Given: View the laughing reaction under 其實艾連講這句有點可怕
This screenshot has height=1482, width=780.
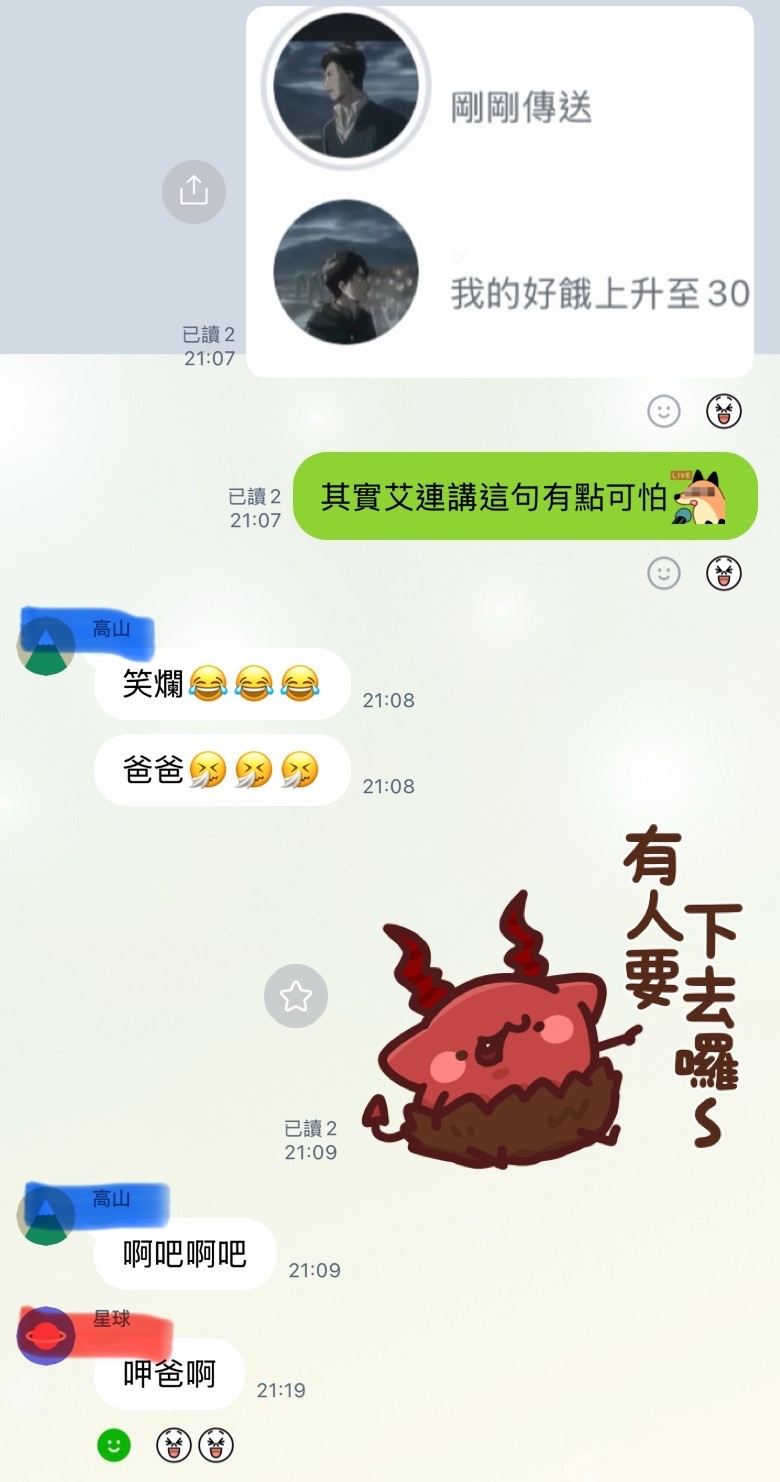Looking at the screenshot, I should (x=724, y=573).
